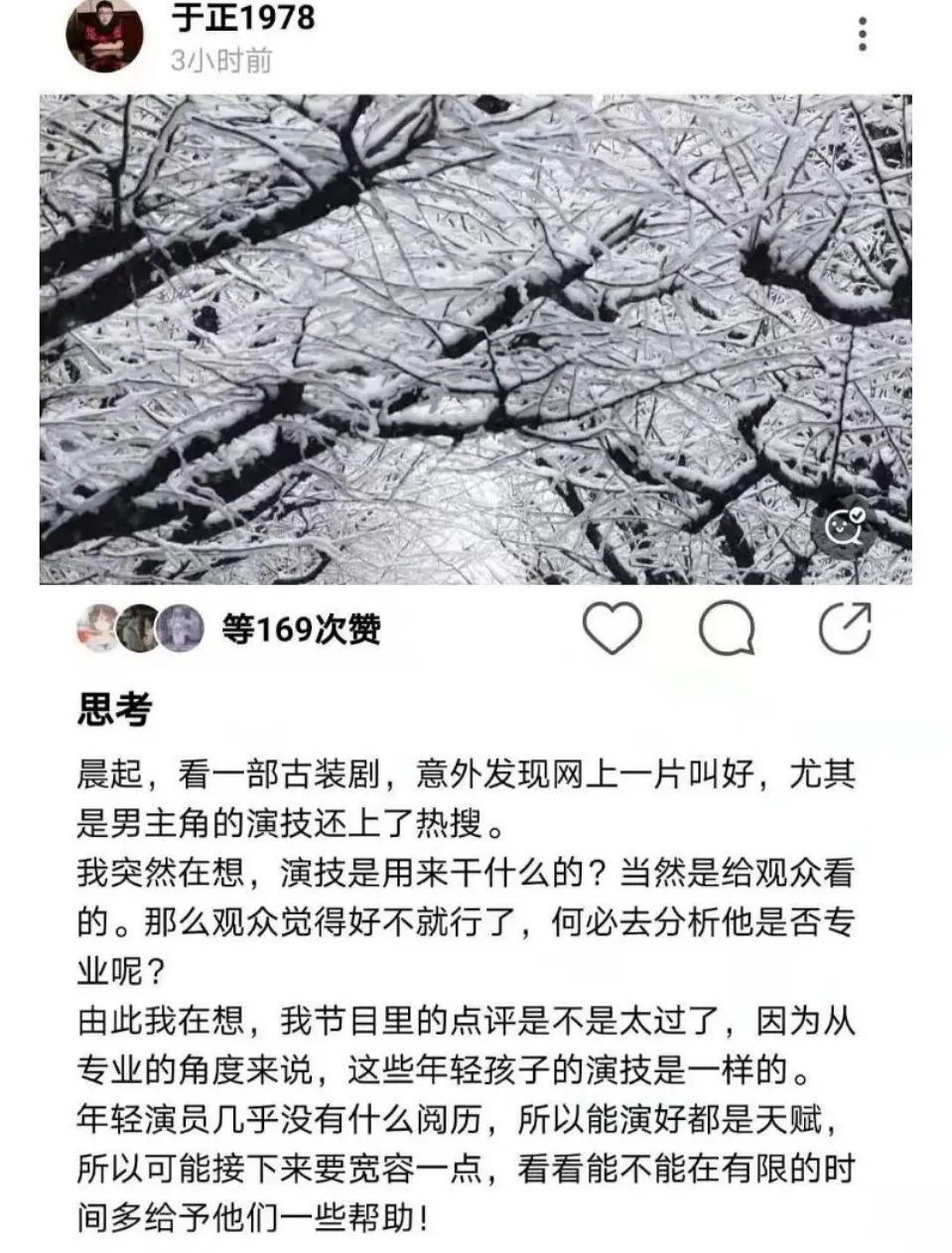Open the comments on this post
Image resolution: width=952 pixels, height=1253 pixels.
tap(727, 627)
